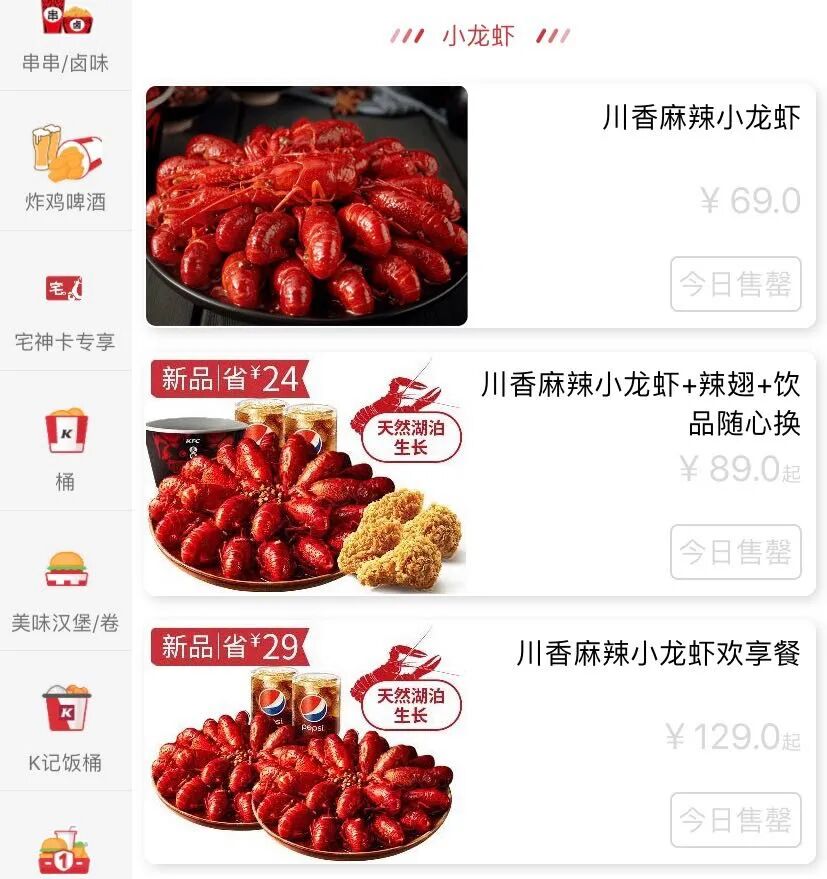This screenshot has height=879, width=827.
Task: Switch to 美味汉堡/卷 category
Action: [x=65, y=588]
